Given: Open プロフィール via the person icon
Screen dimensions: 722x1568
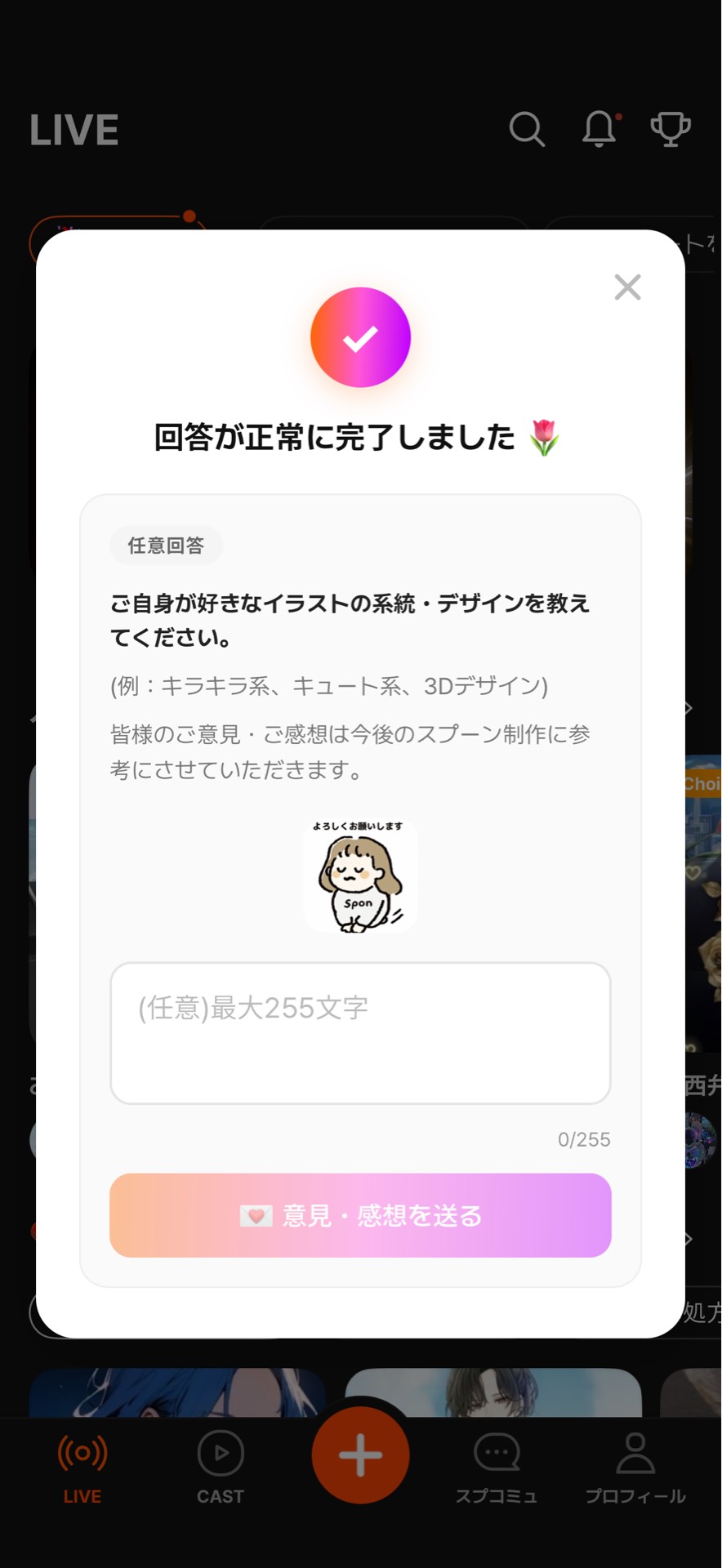Looking at the screenshot, I should [635, 1454].
